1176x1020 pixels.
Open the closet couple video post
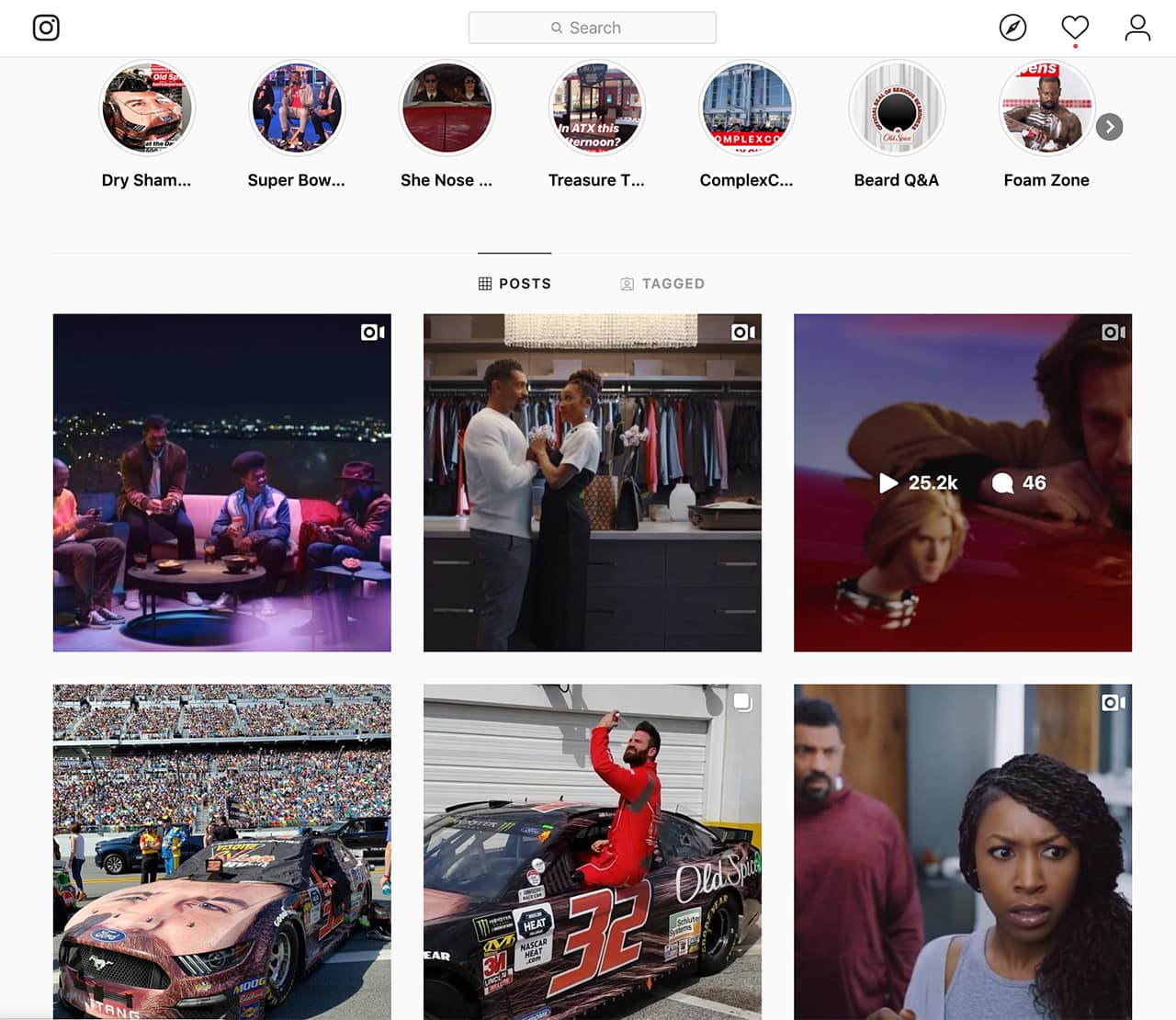(x=592, y=482)
